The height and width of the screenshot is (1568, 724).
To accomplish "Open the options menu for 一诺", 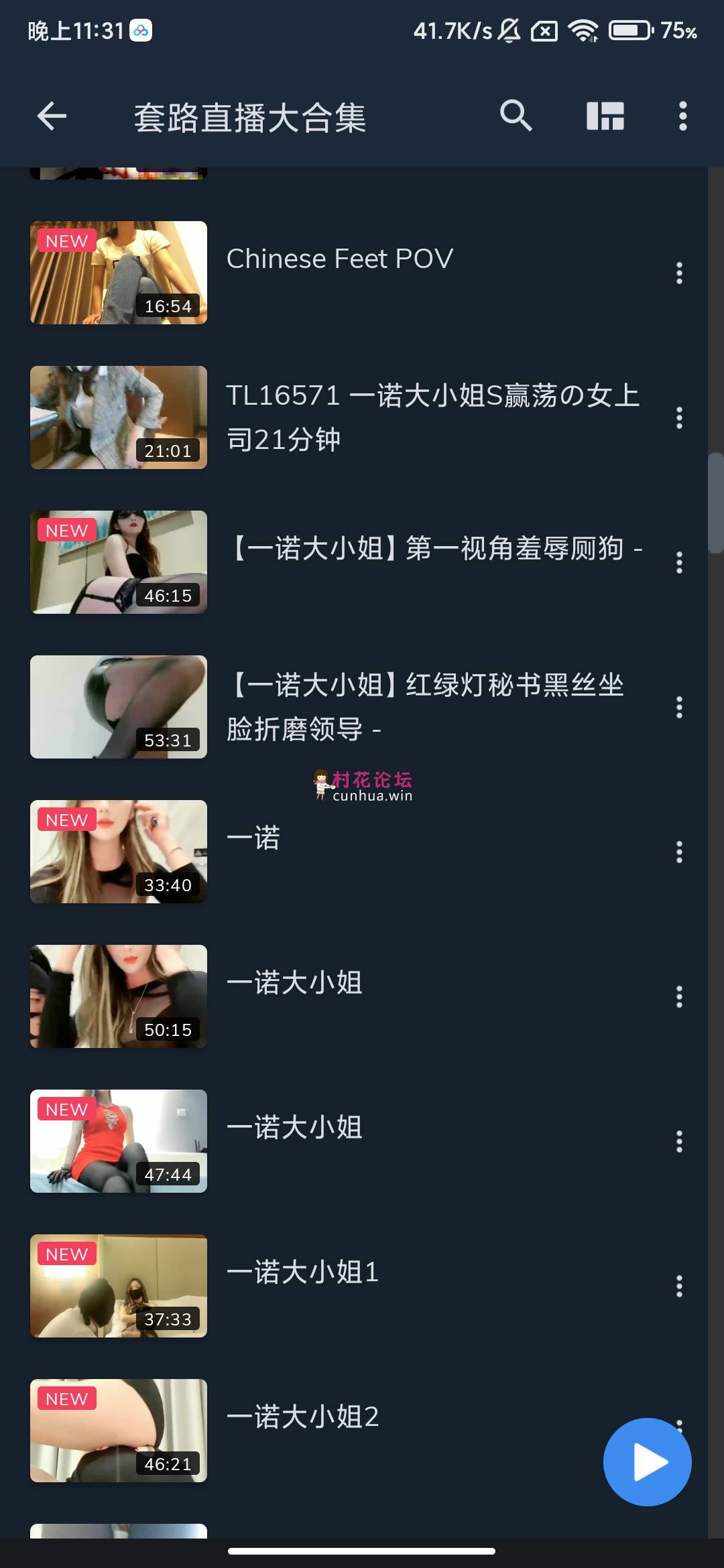I will pos(679,852).
